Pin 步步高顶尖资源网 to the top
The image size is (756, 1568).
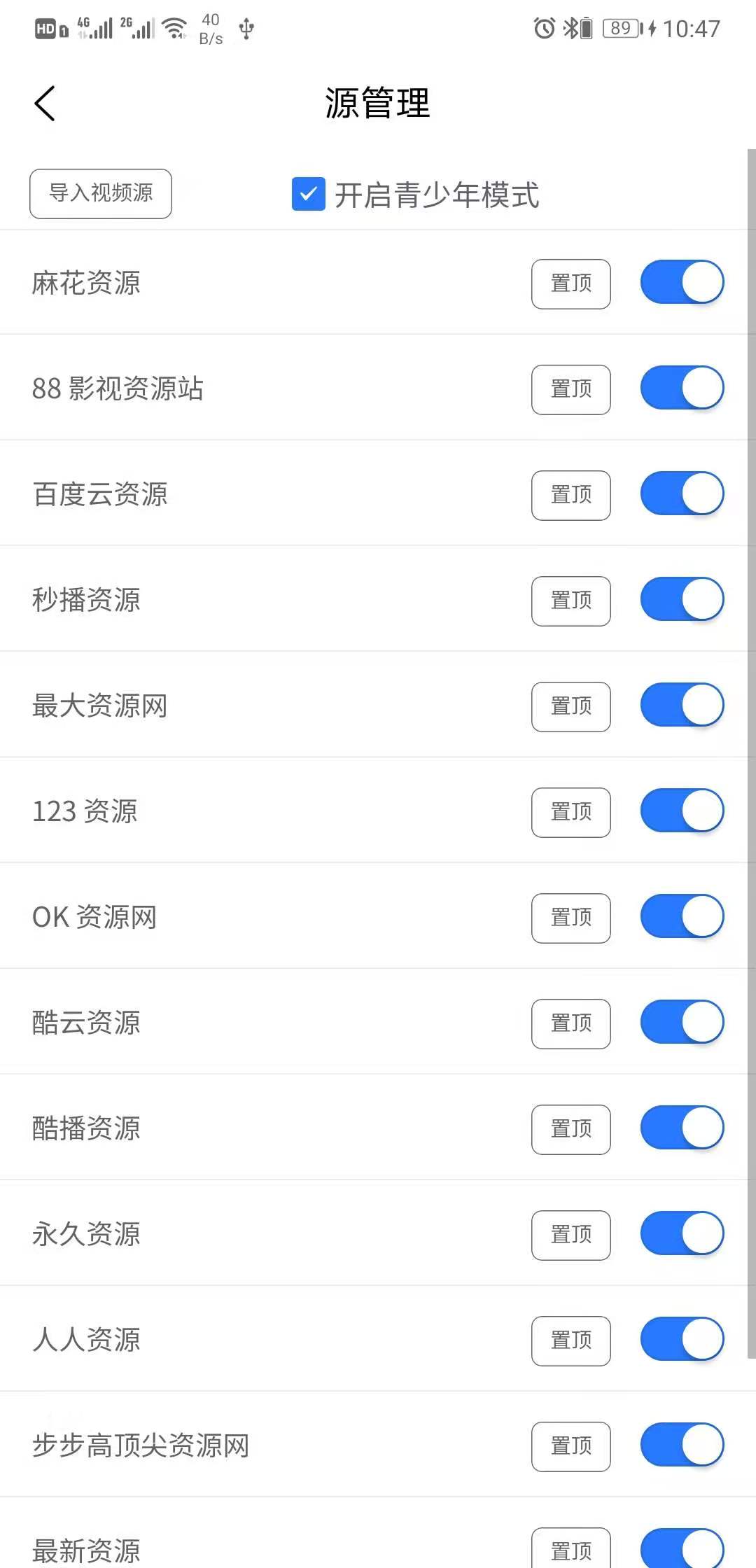pos(570,1446)
